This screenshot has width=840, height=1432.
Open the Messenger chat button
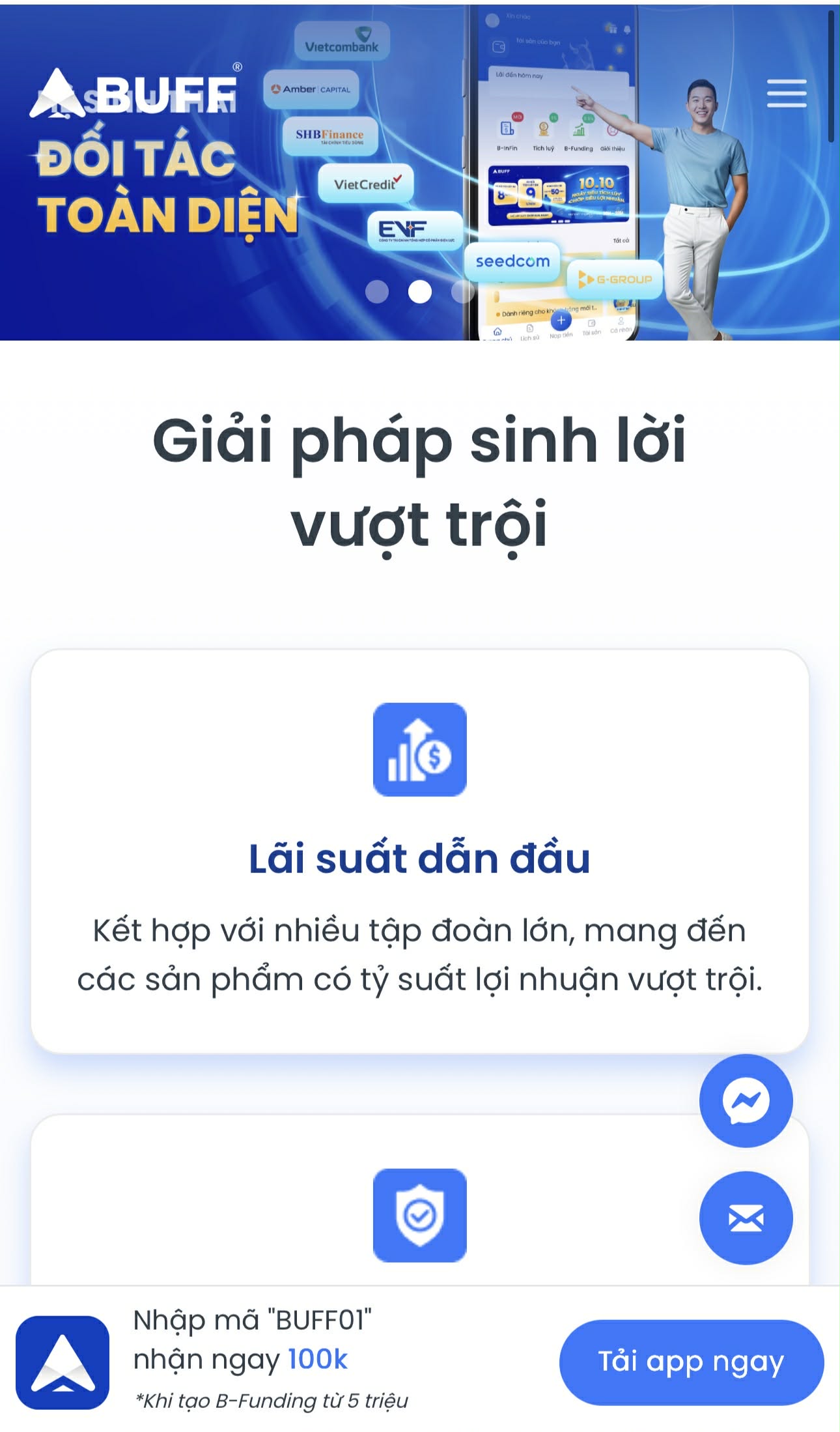tap(746, 1100)
